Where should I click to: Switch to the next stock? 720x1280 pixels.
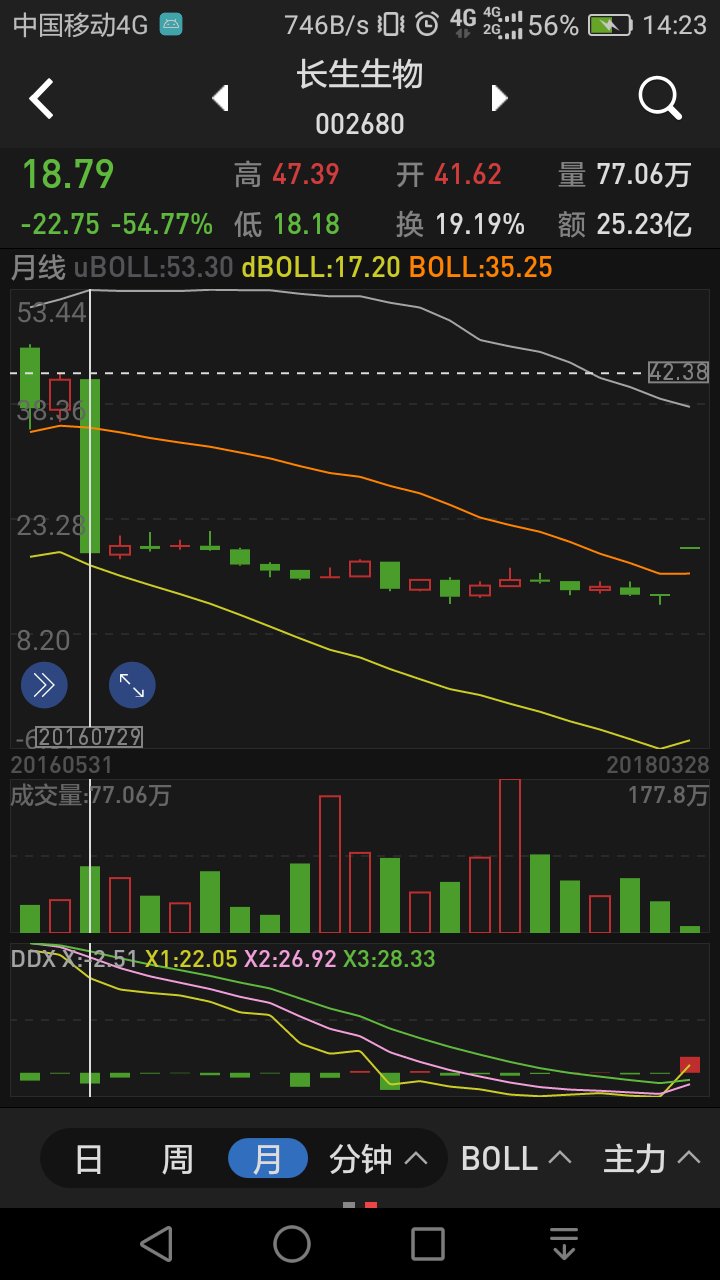(x=499, y=98)
